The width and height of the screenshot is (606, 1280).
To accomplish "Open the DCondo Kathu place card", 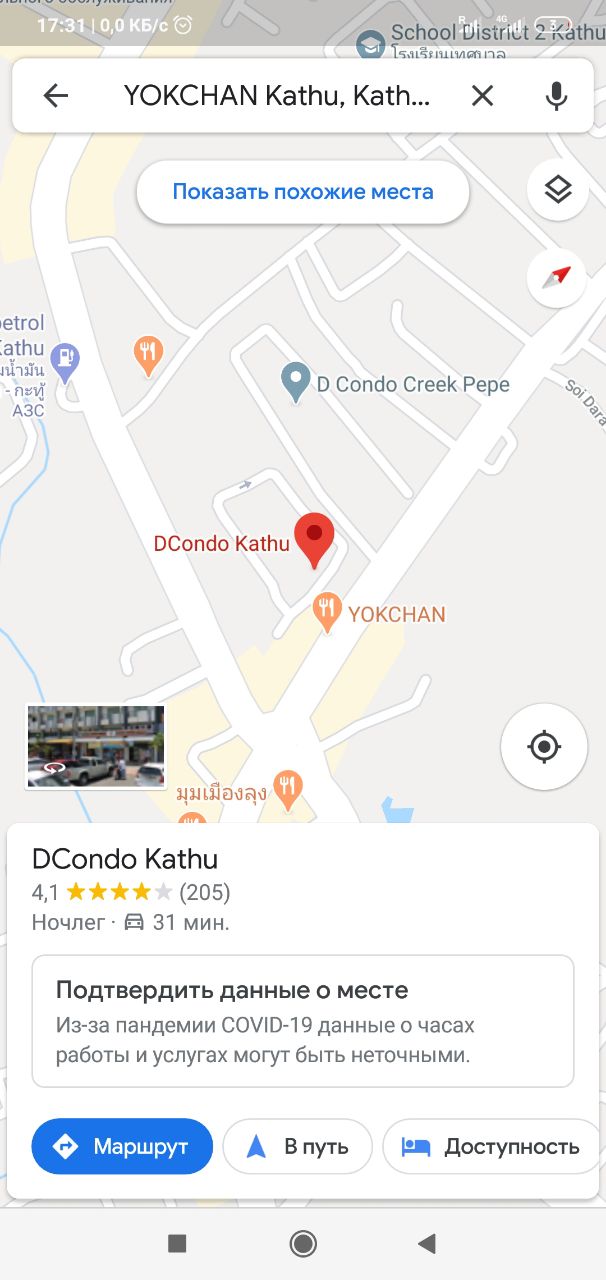I will click(125, 859).
